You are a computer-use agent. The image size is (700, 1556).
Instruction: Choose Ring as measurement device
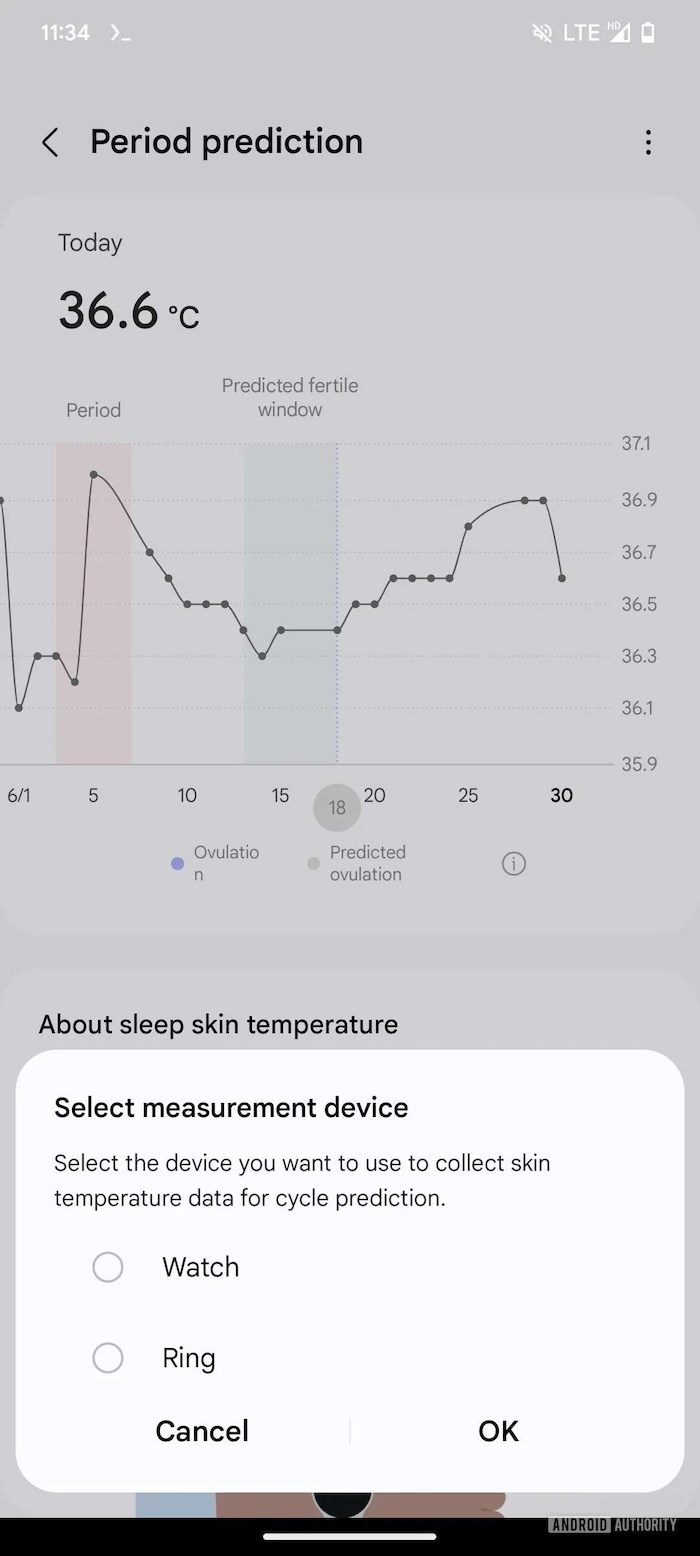tap(108, 1358)
